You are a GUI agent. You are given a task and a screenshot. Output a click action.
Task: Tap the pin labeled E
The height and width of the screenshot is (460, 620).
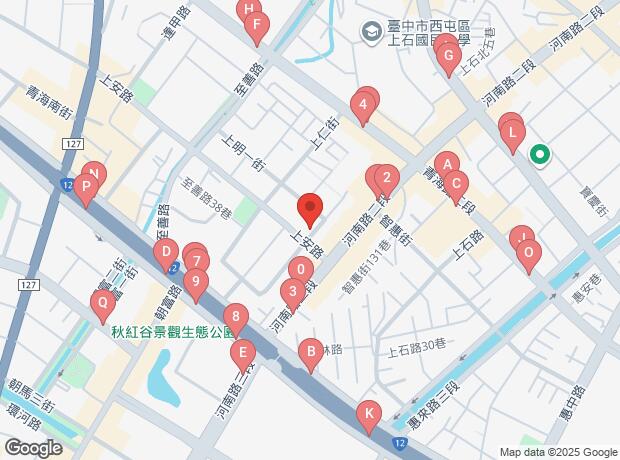coord(243,356)
